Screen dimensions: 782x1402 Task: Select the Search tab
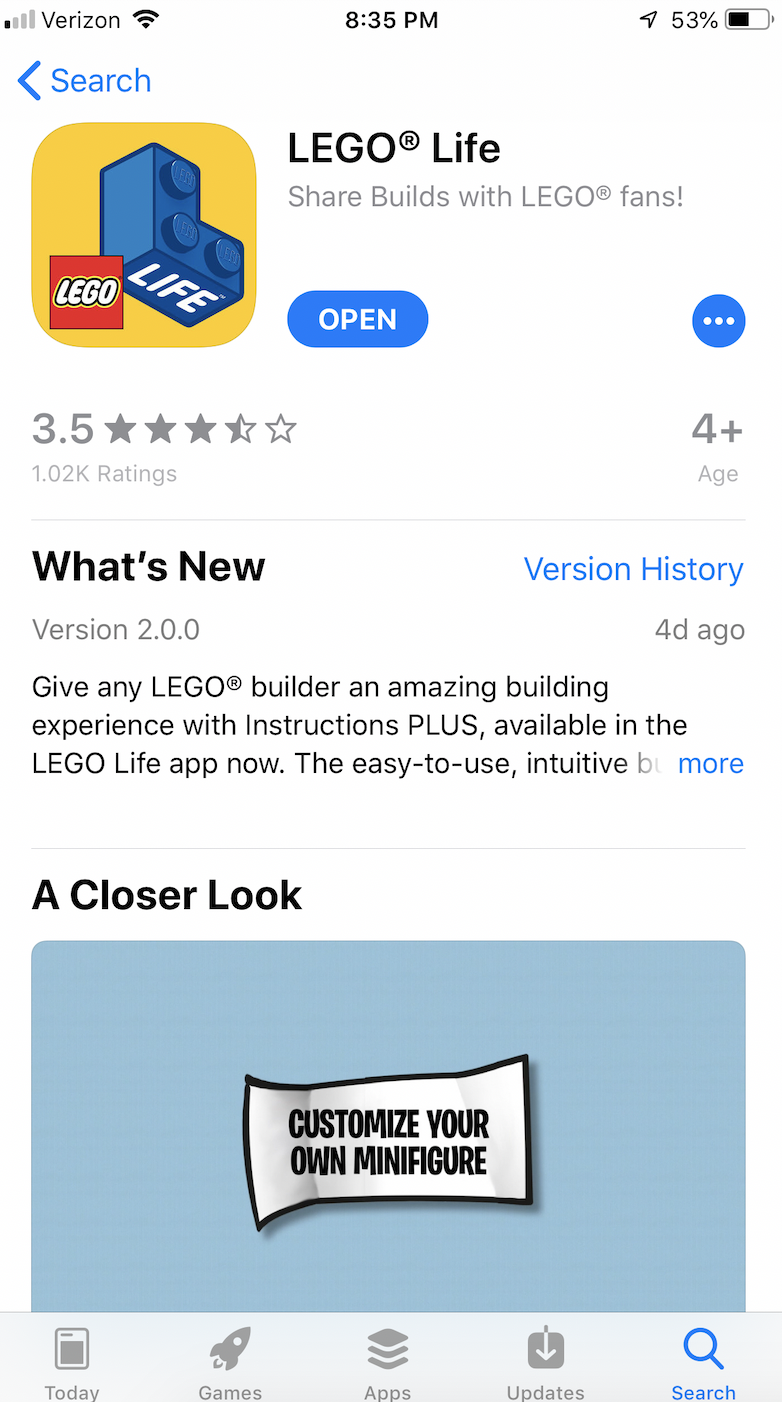coord(703,1361)
